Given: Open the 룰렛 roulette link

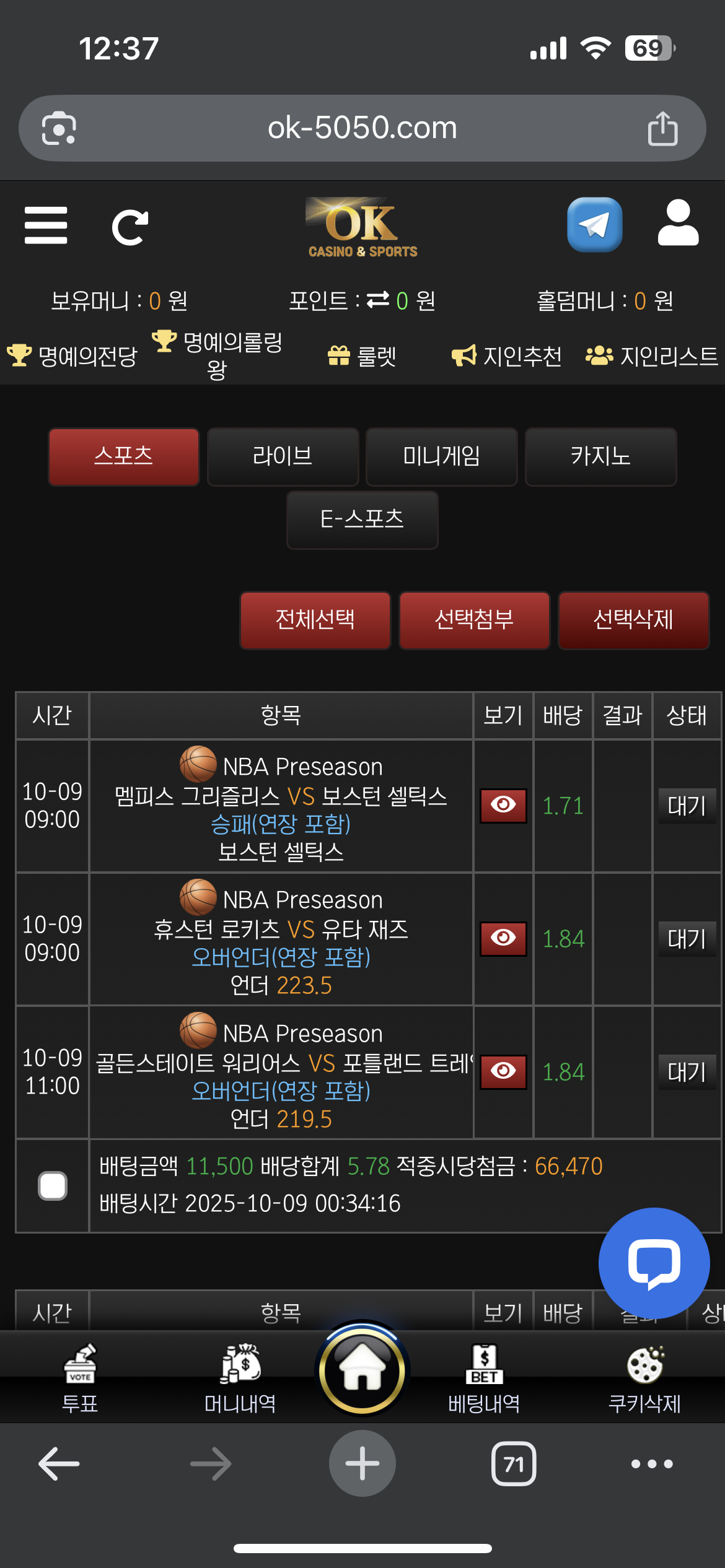Looking at the screenshot, I should tap(362, 356).
